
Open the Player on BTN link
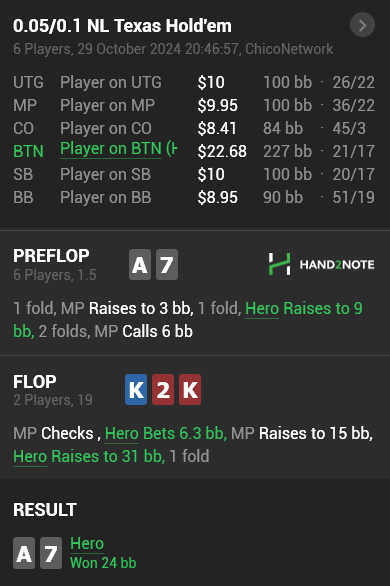[x=111, y=149]
